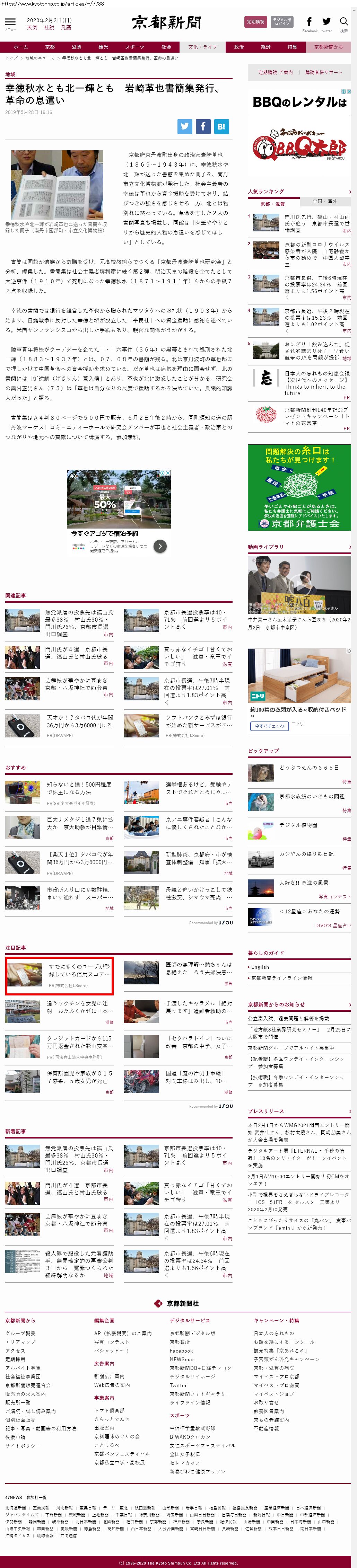The width and height of the screenshot is (357, 1568).
Task: Select the 政治 navigation tab
Action: [x=239, y=47]
